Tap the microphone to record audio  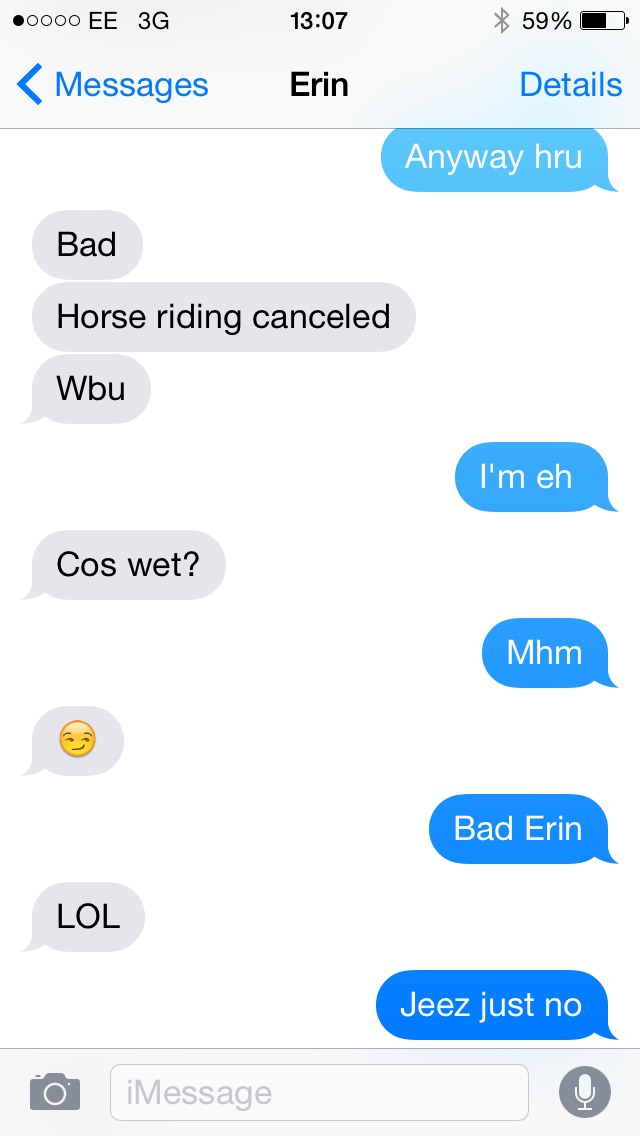click(x=585, y=1092)
